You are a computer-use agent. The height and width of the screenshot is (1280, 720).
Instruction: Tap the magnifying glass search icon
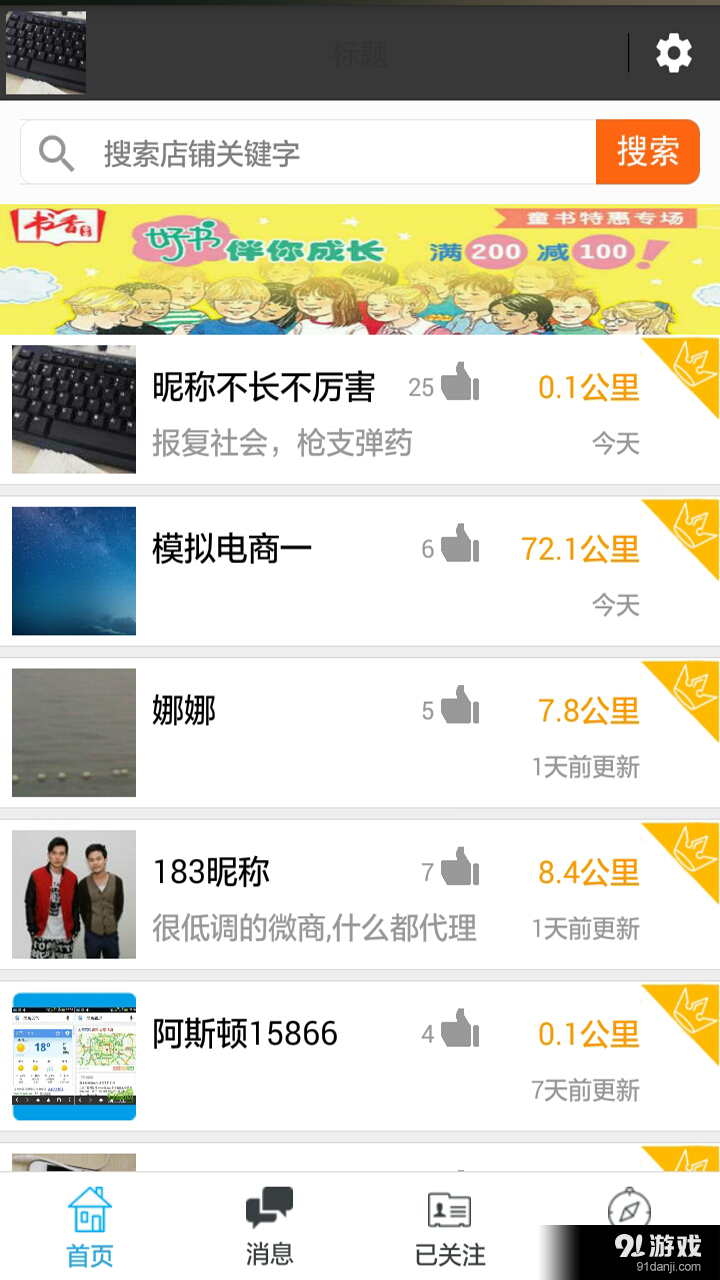[54, 152]
